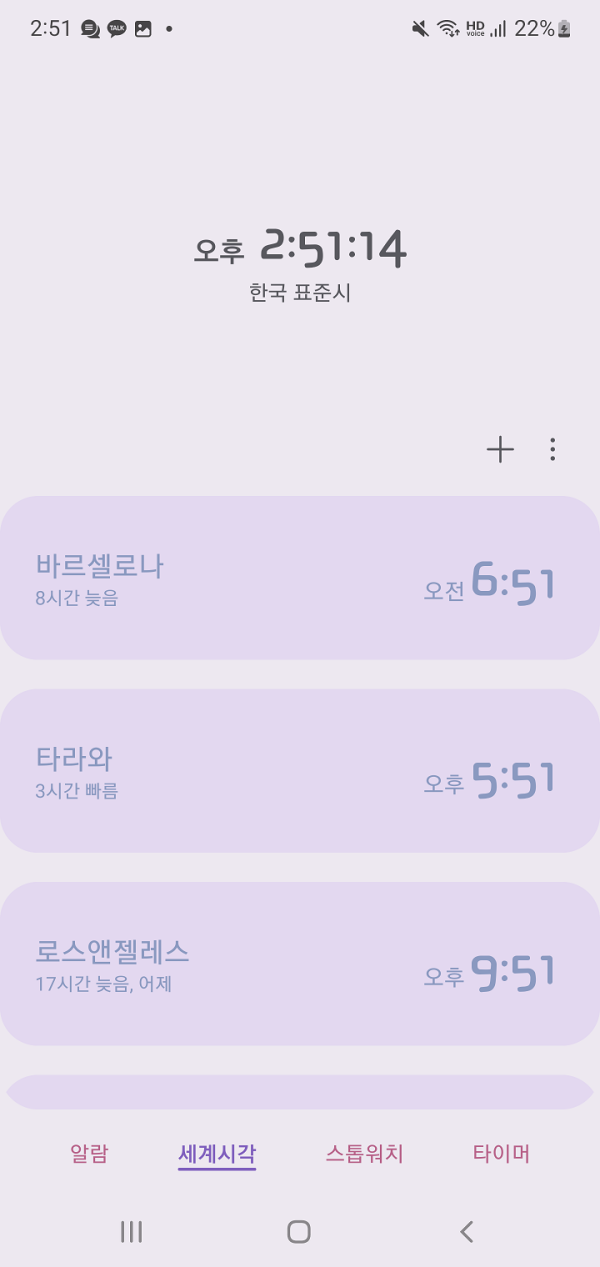Go back using the system back button
This screenshot has width=600, height=1267.
pos(466,1232)
